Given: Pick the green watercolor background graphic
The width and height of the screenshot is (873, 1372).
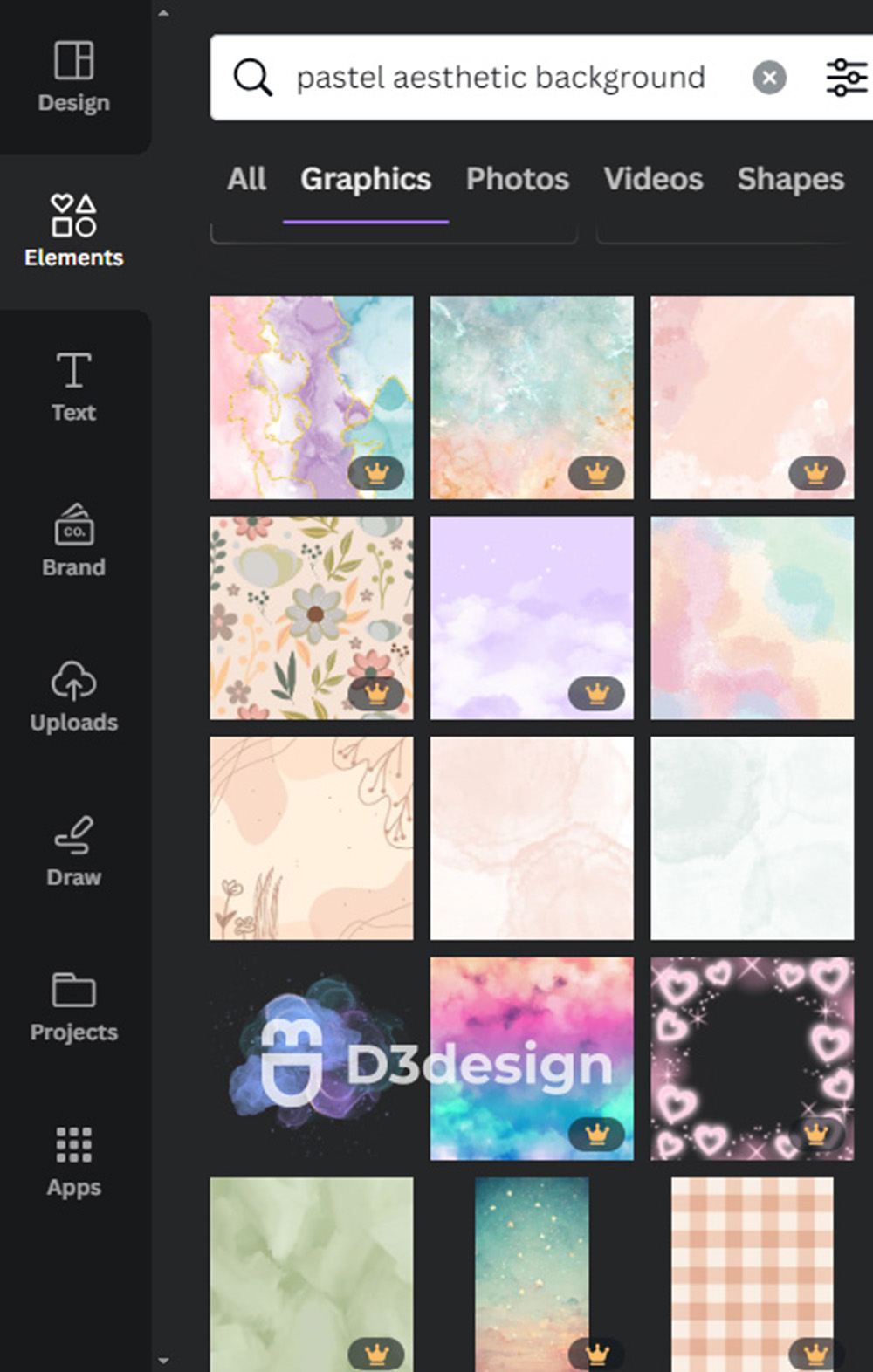Looking at the screenshot, I should click(312, 1270).
